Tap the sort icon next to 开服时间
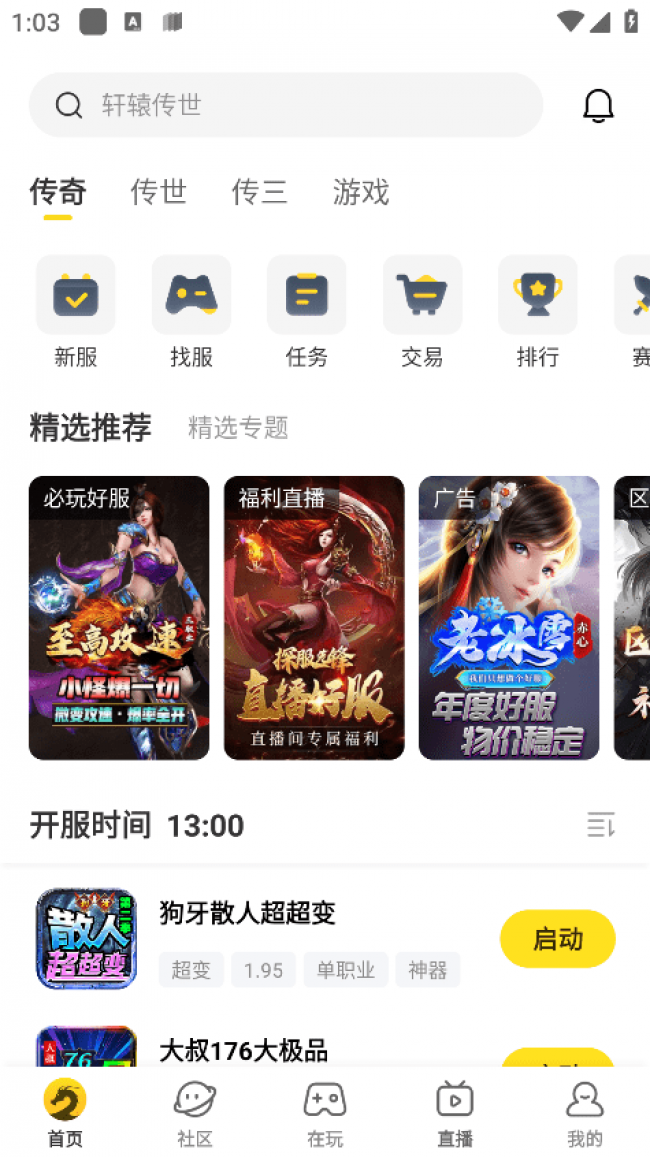The image size is (650, 1157). tap(600, 825)
